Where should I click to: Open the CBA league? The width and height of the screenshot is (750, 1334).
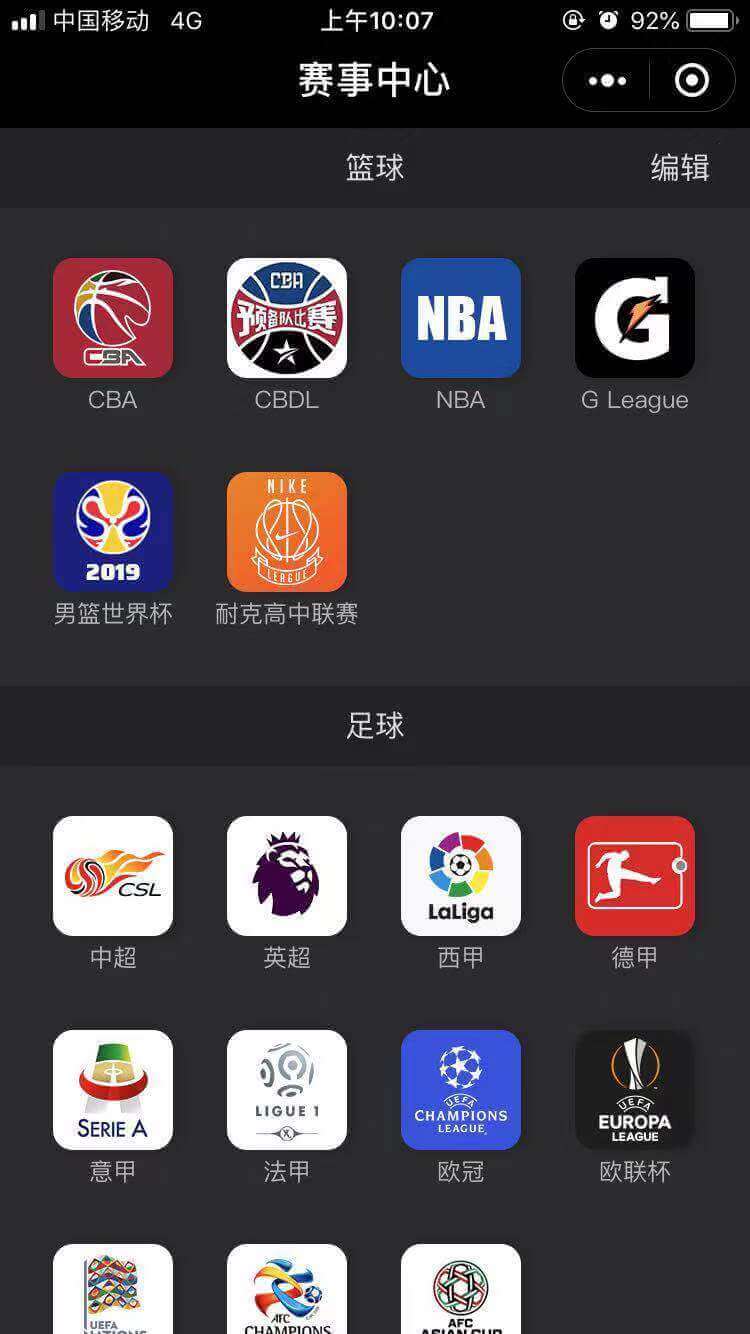113,318
